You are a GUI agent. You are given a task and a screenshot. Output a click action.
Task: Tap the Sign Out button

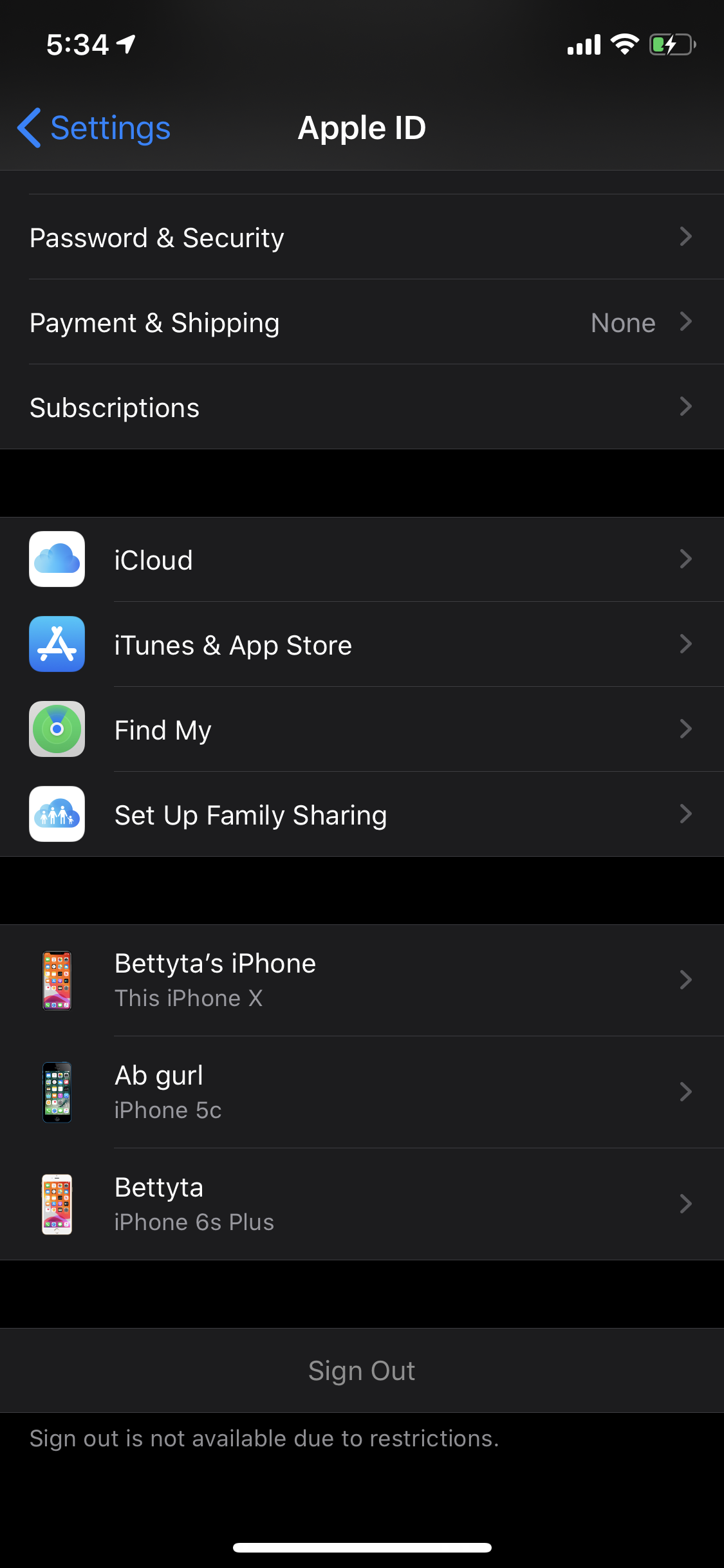(362, 1371)
